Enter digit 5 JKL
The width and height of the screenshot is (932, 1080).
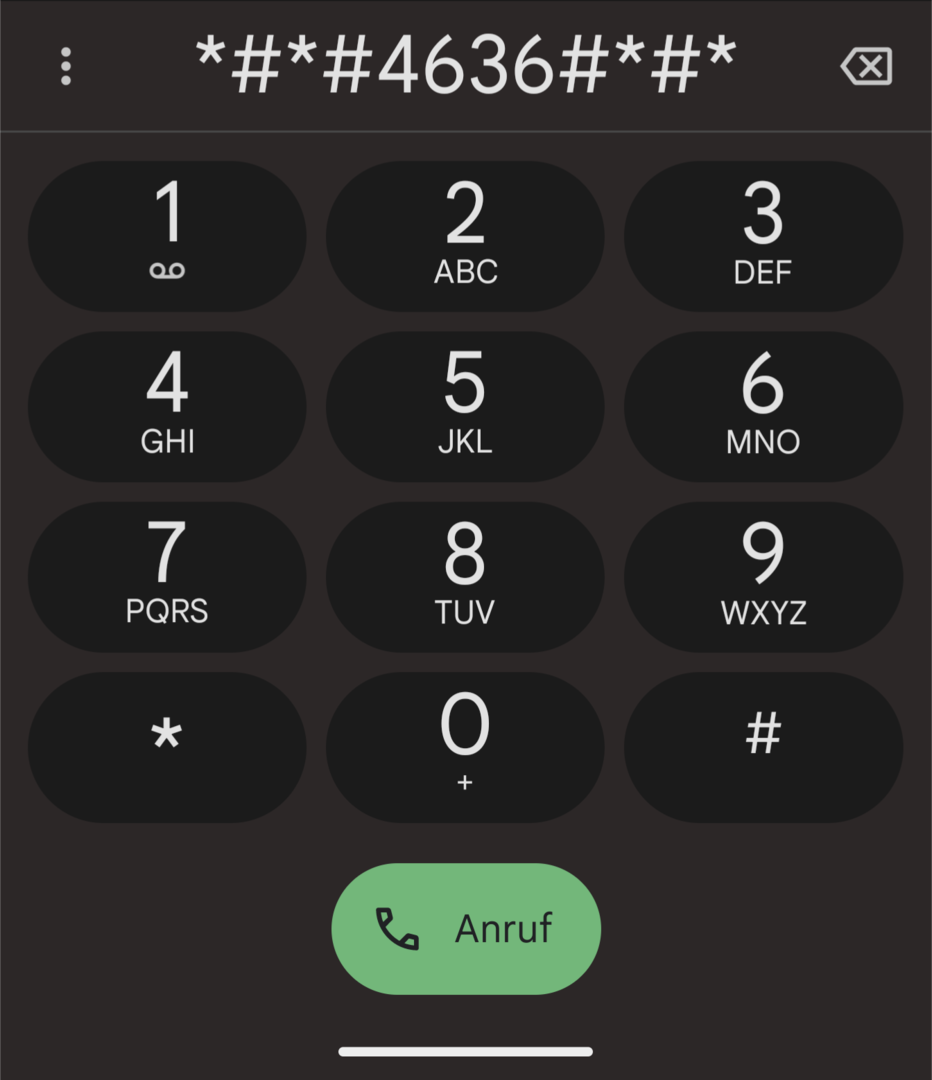click(x=465, y=406)
